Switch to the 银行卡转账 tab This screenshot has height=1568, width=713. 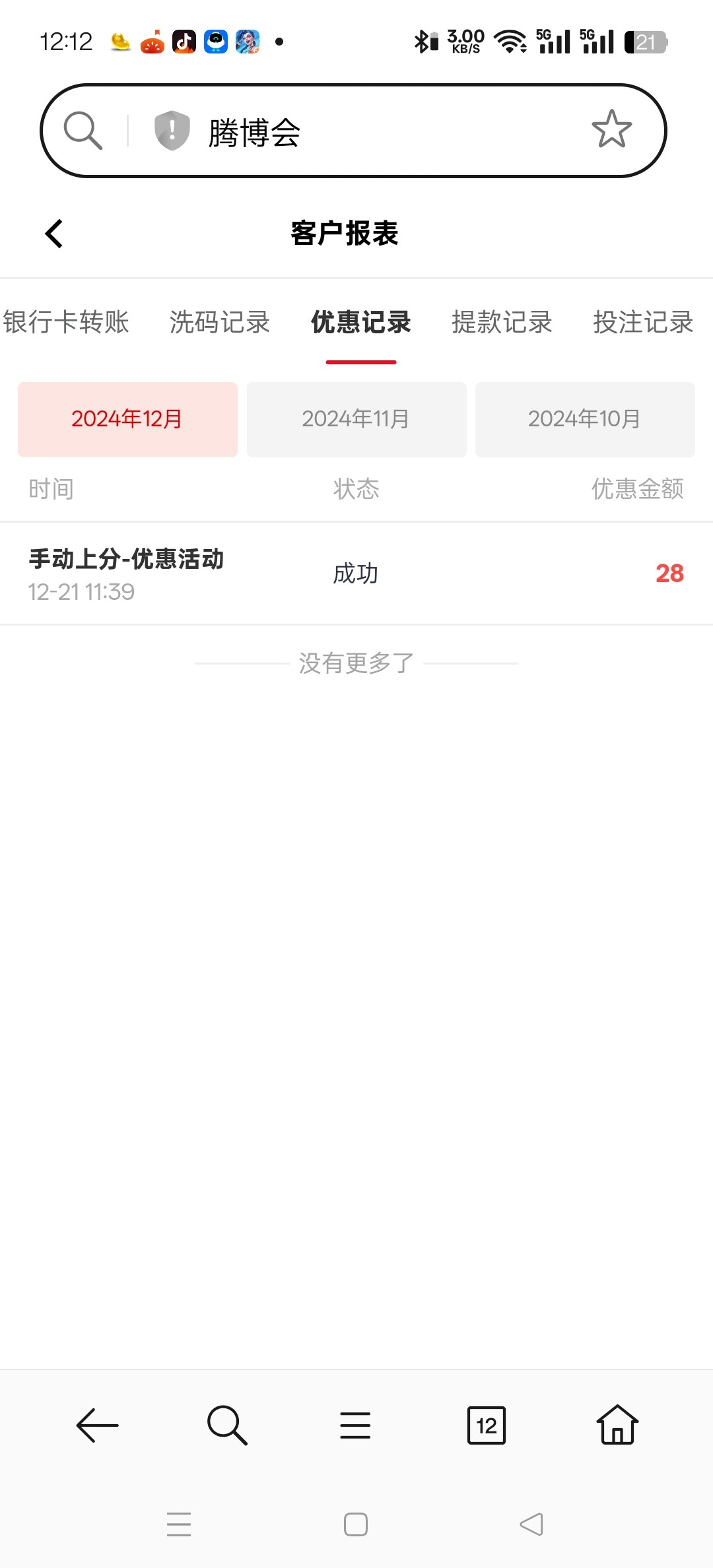tap(65, 322)
